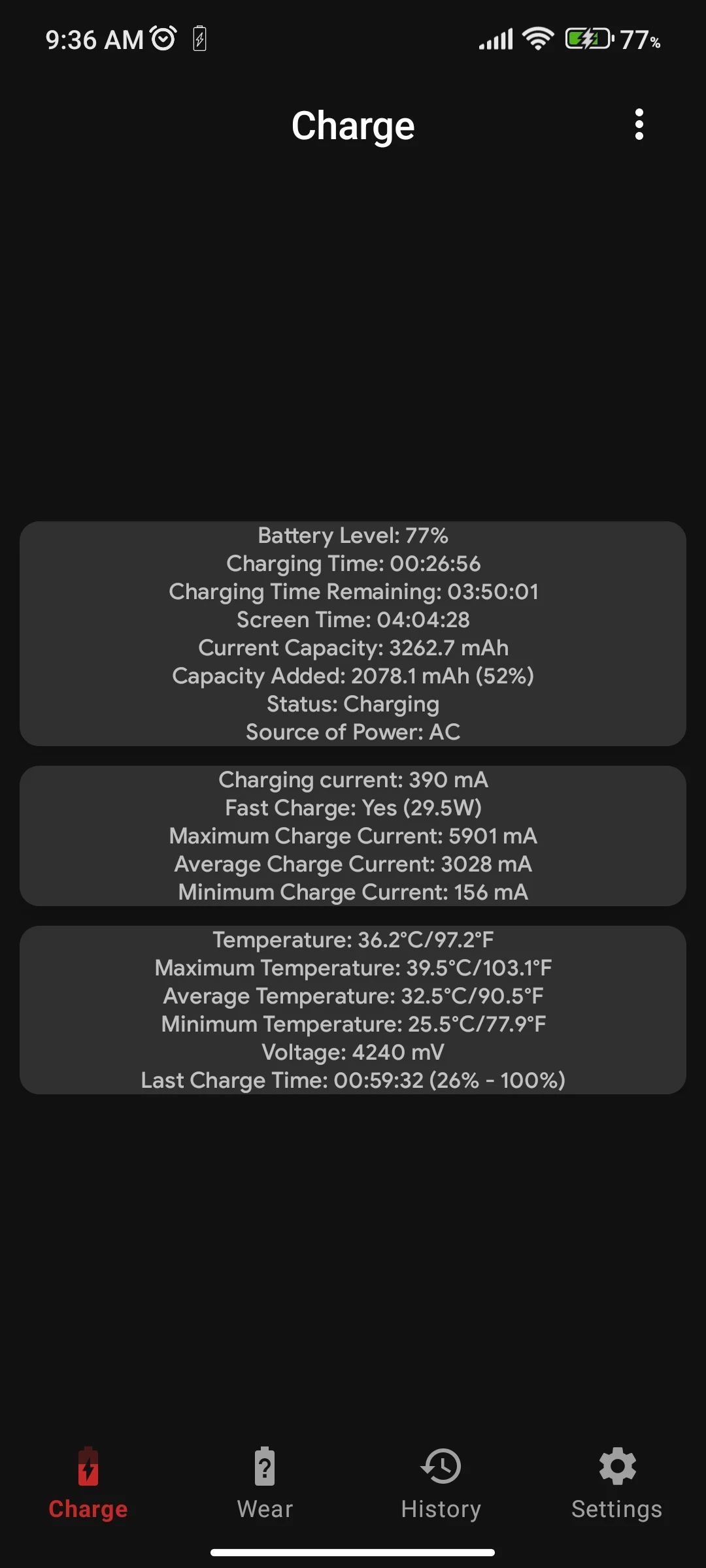Switch to the Wear tab
This screenshot has height=1568, width=706.
265,1483
